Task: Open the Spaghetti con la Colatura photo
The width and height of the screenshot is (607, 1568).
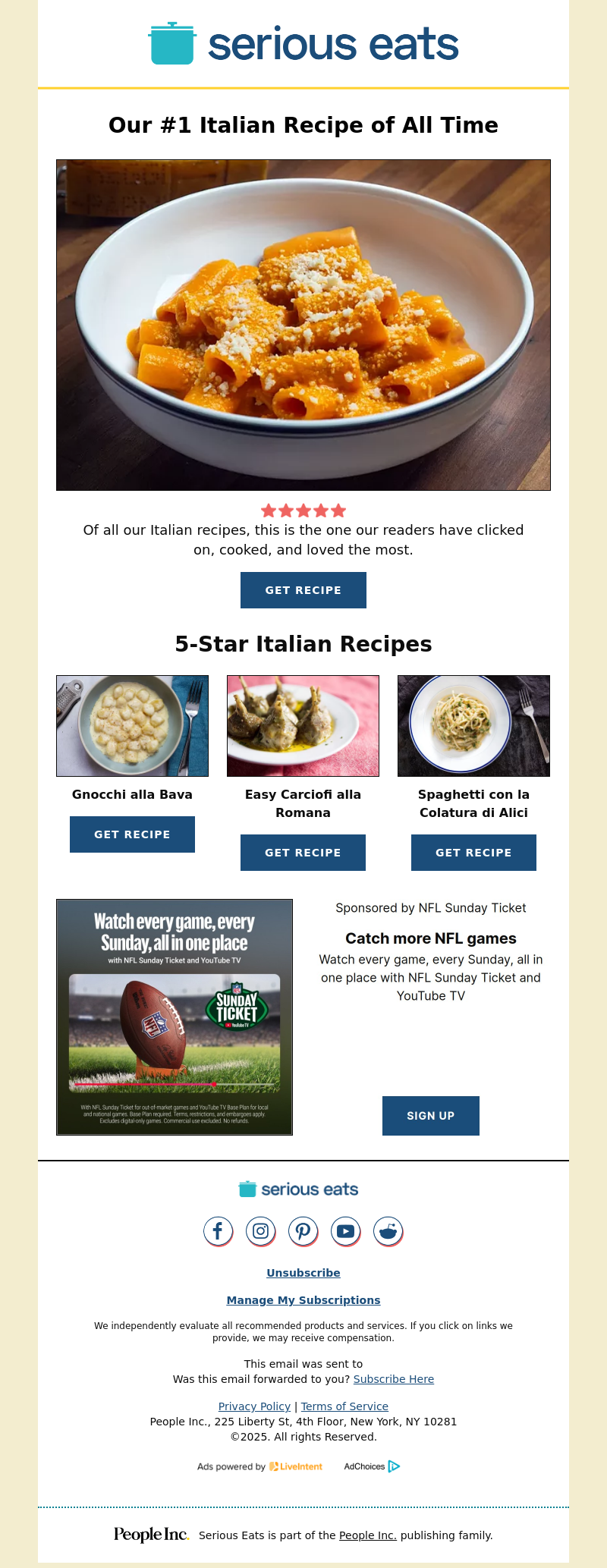Action: point(473,726)
